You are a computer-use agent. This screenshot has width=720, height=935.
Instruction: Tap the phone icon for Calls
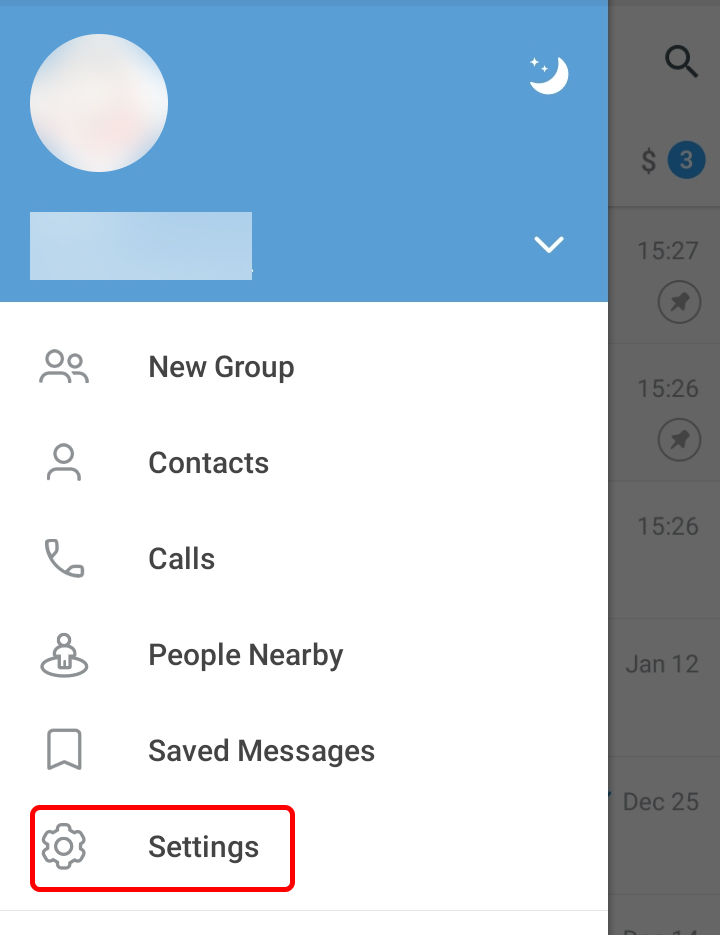click(64, 558)
